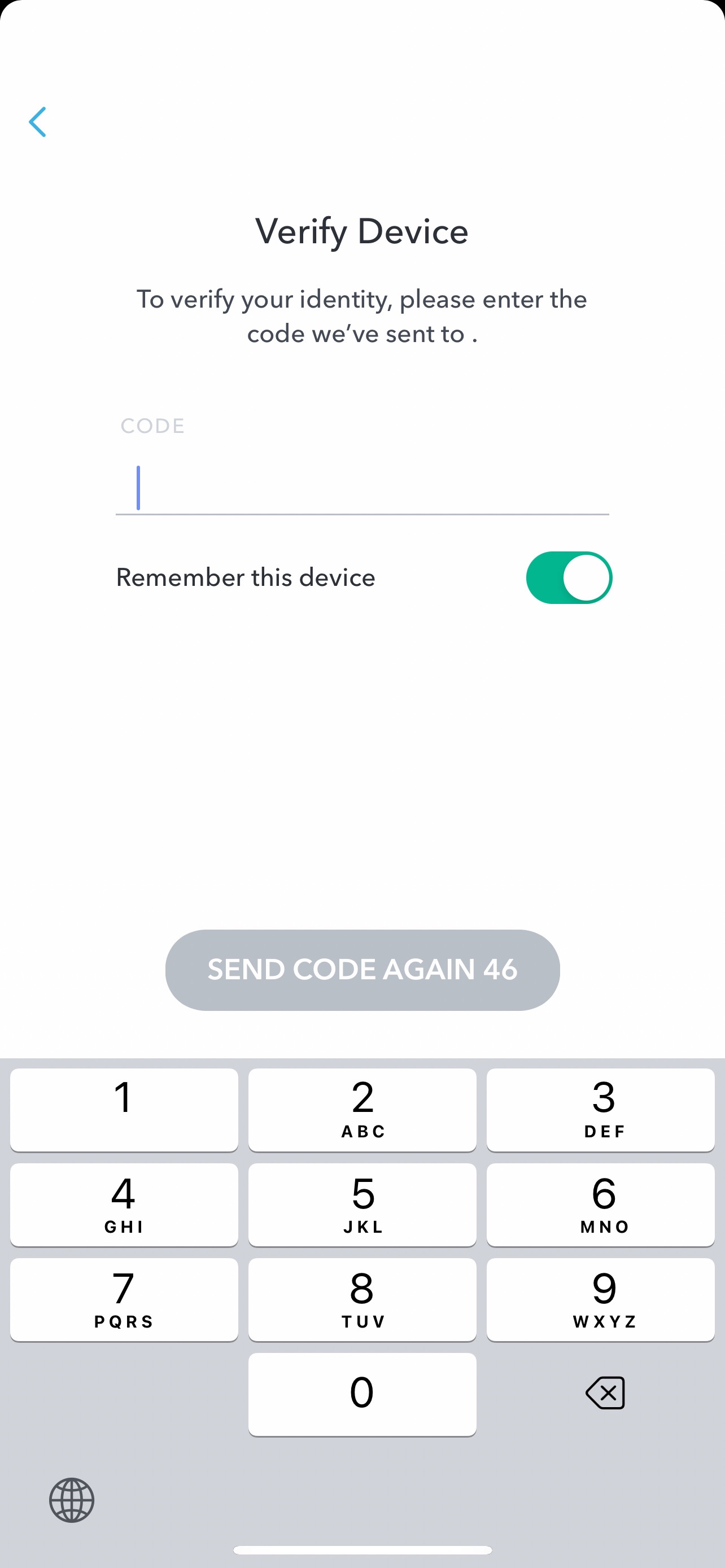The image size is (725, 1568).
Task: Go back using the arrow
Action: [38, 122]
